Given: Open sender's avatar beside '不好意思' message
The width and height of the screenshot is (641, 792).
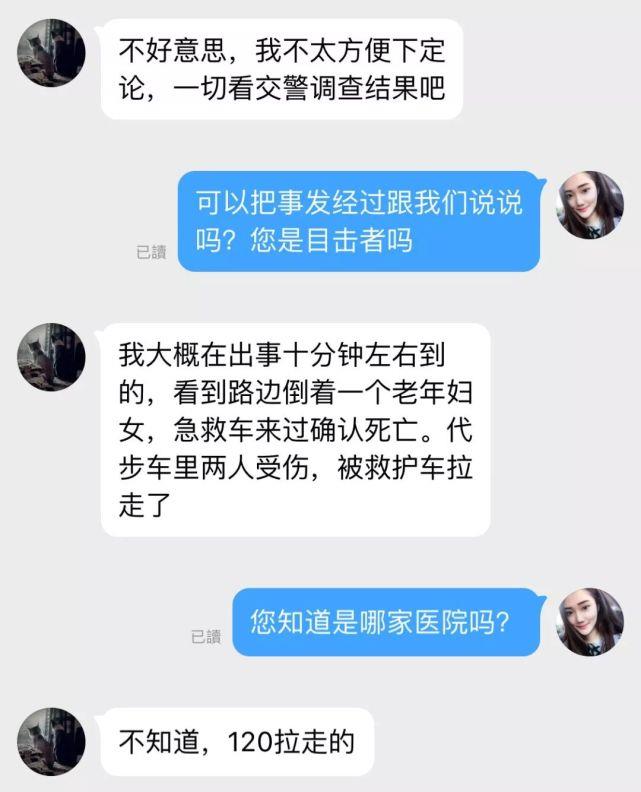Looking at the screenshot, I should 51,52.
